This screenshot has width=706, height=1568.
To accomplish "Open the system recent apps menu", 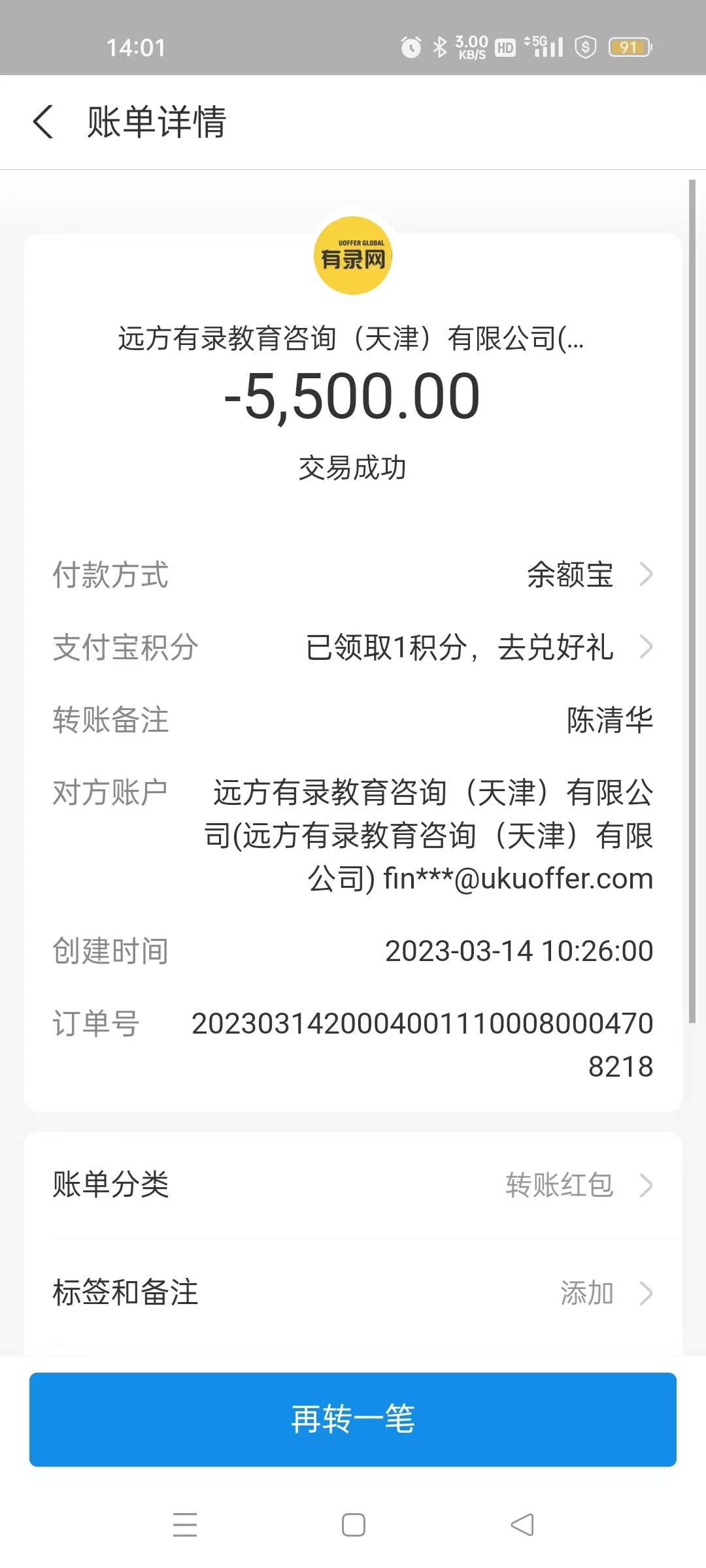I will coord(185,1525).
